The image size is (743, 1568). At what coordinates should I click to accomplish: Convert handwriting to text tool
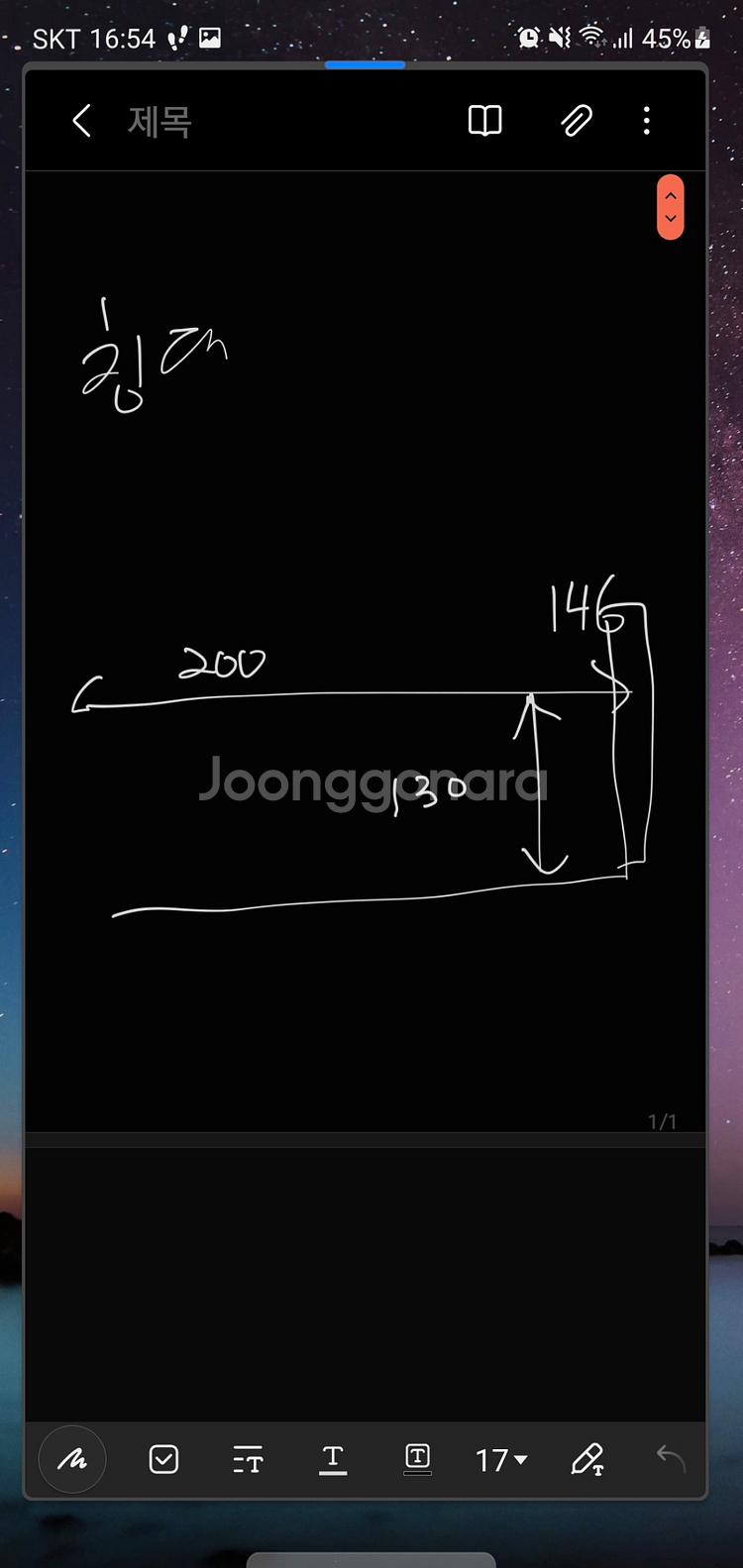587,1459
